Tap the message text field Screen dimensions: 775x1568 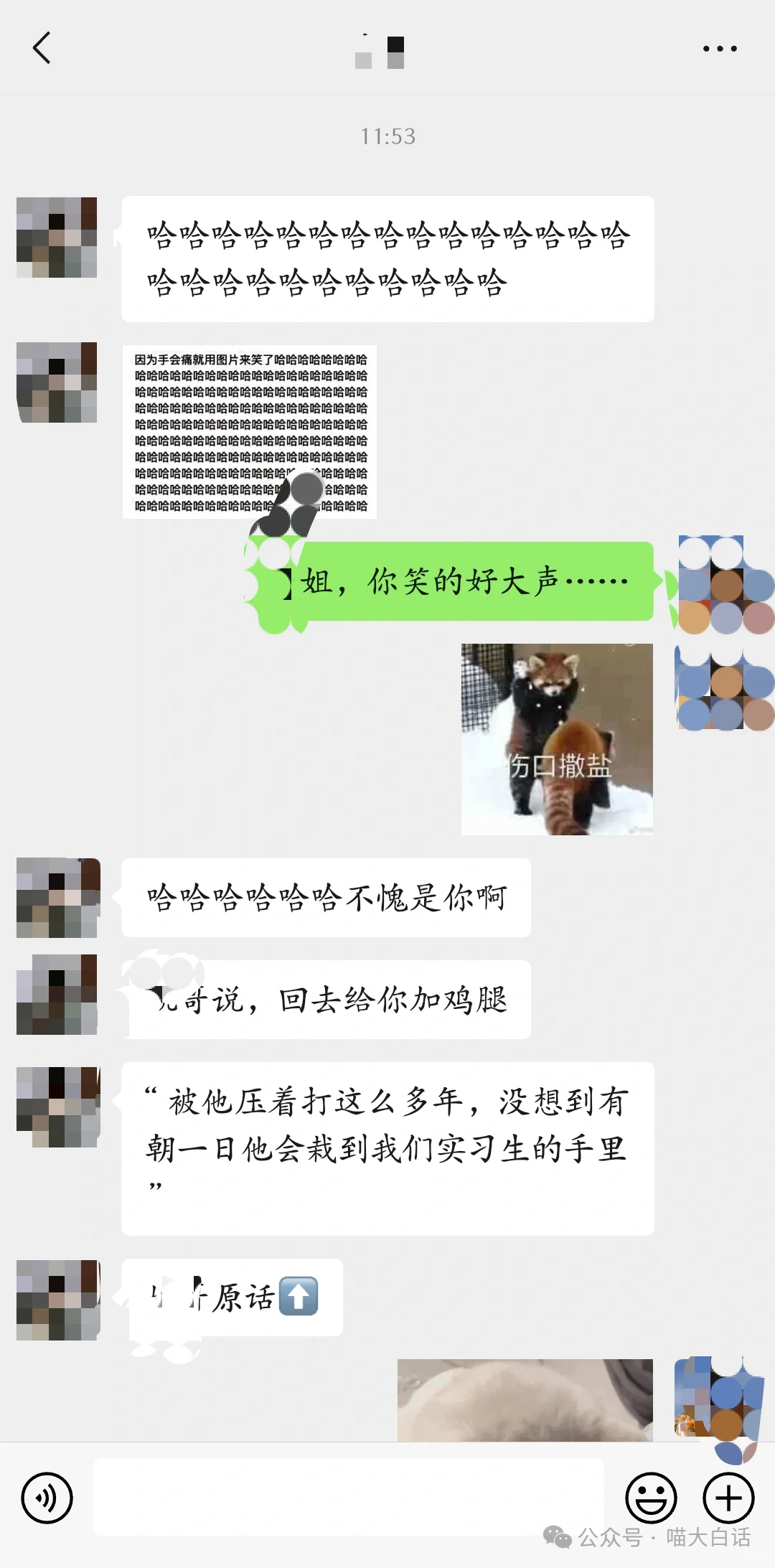348,1497
